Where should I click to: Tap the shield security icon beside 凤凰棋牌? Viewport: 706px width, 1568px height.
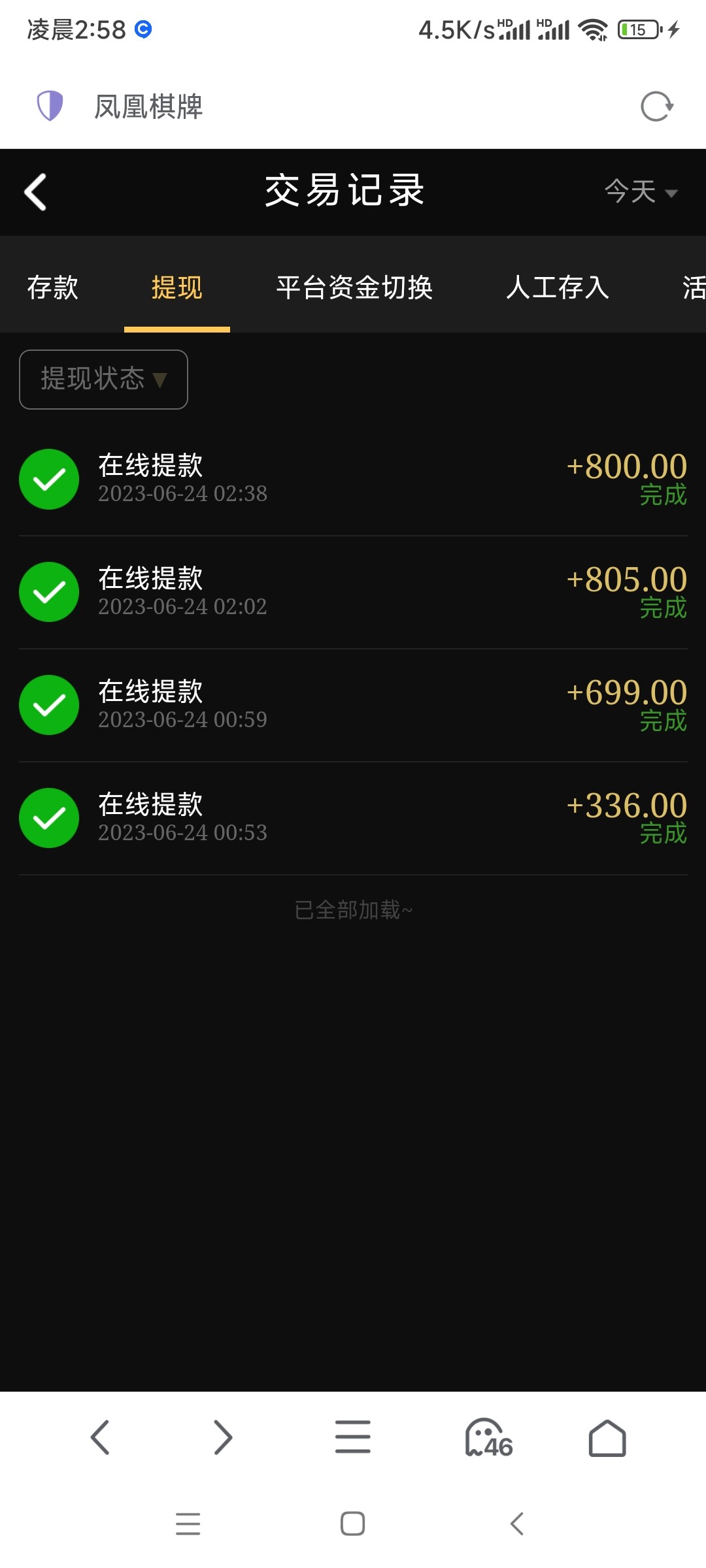(x=50, y=106)
